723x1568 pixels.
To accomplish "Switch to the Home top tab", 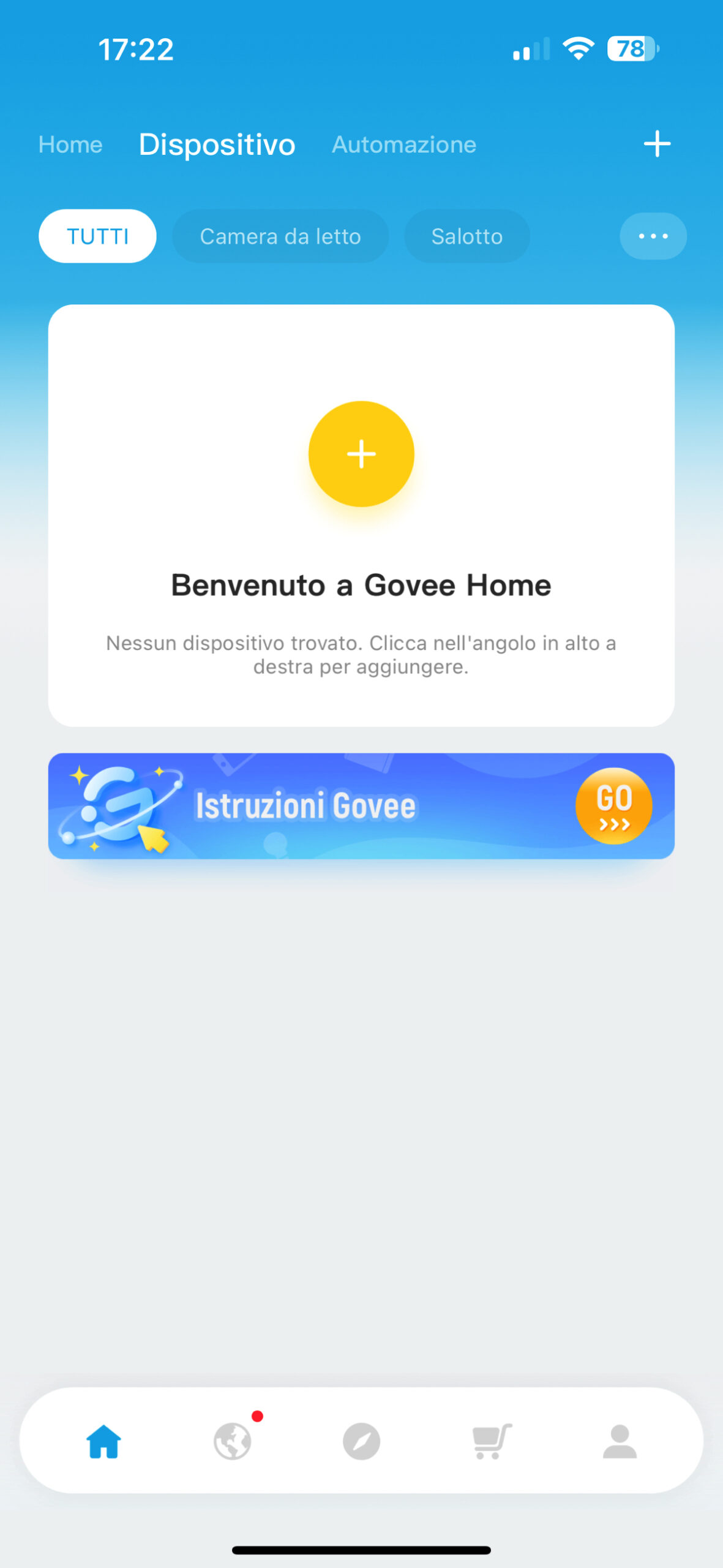I will (x=70, y=145).
